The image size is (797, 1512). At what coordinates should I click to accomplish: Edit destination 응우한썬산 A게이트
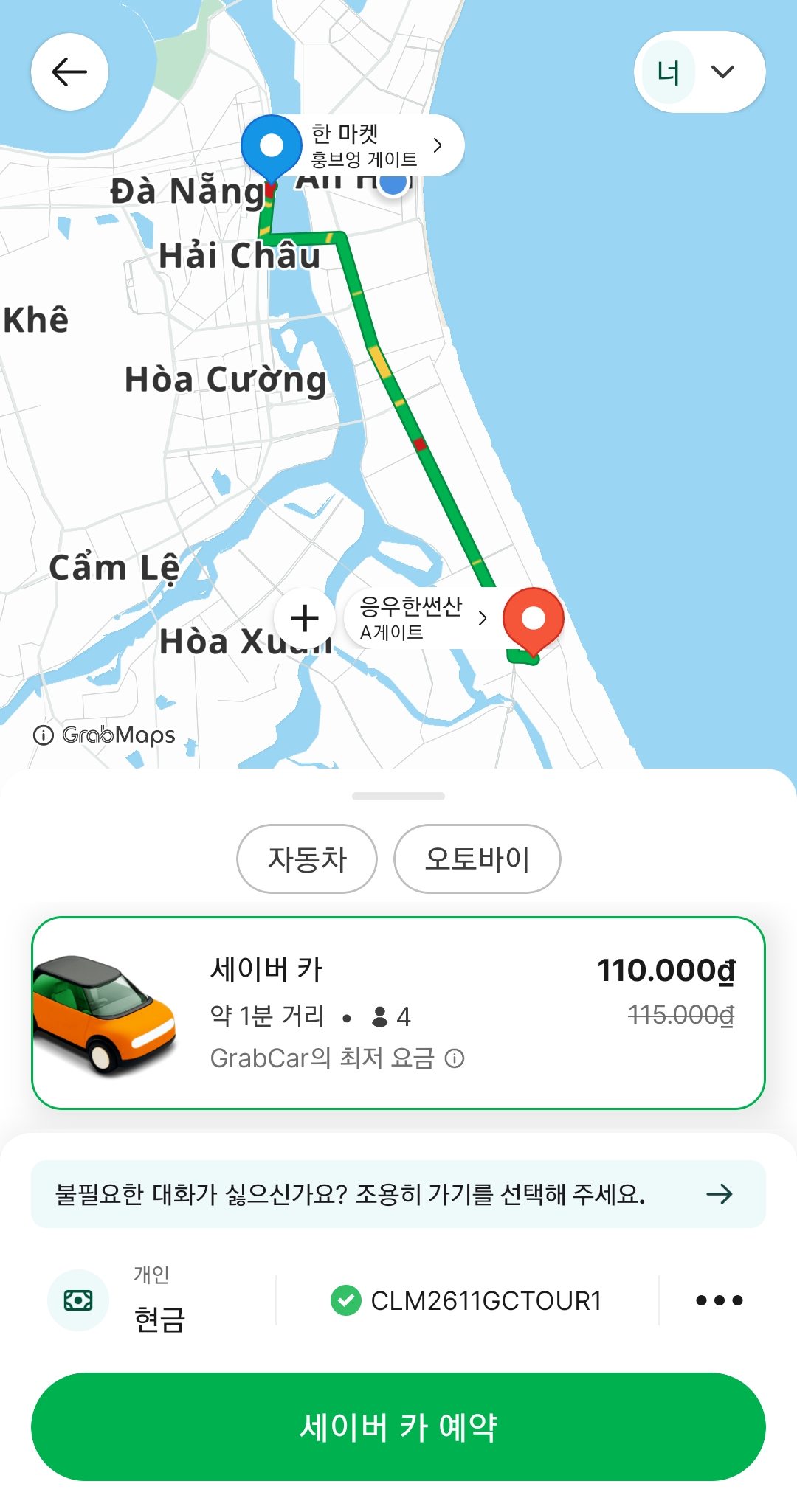pos(422,618)
